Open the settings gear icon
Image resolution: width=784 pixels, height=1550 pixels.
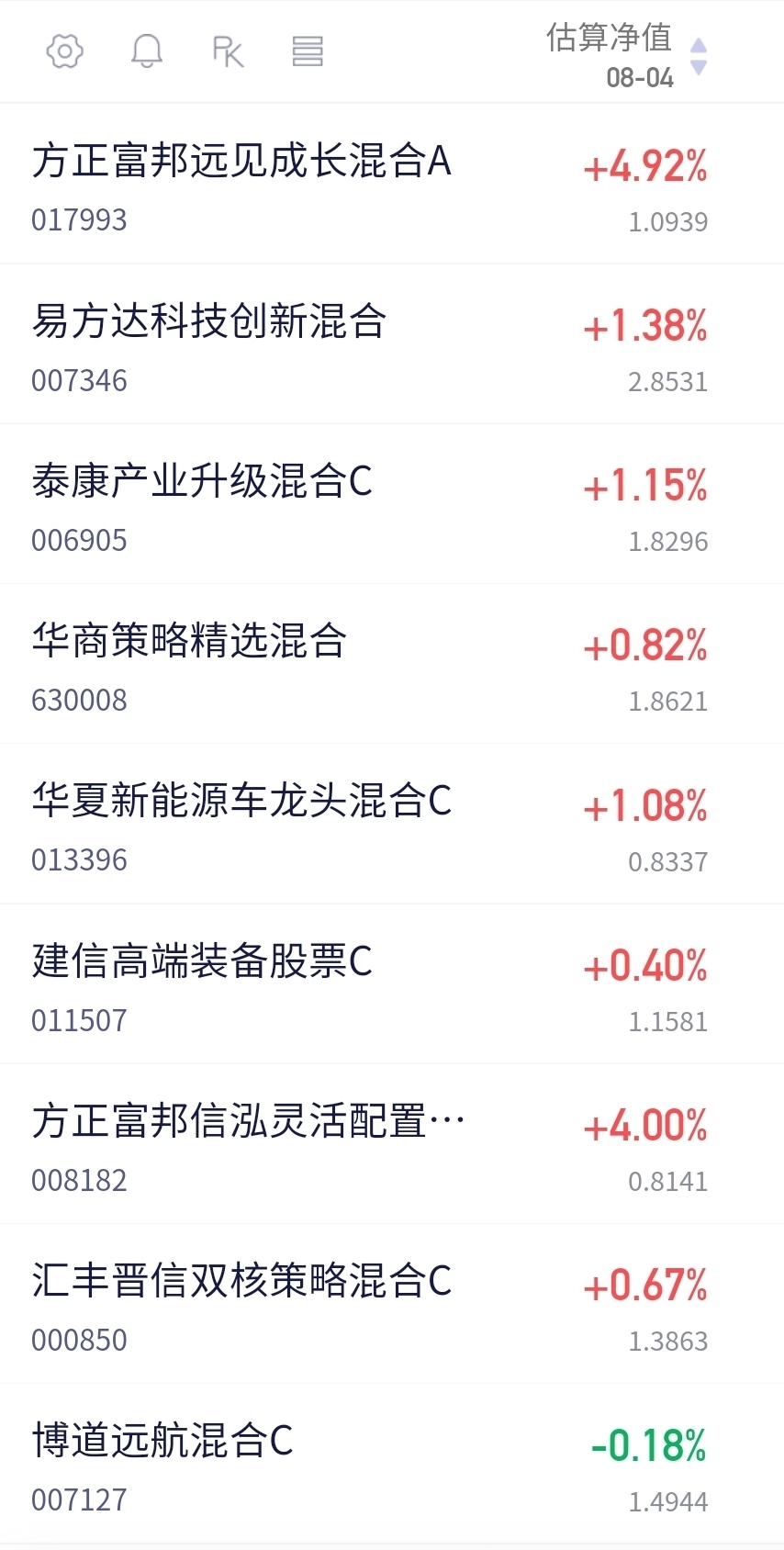pos(64,51)
